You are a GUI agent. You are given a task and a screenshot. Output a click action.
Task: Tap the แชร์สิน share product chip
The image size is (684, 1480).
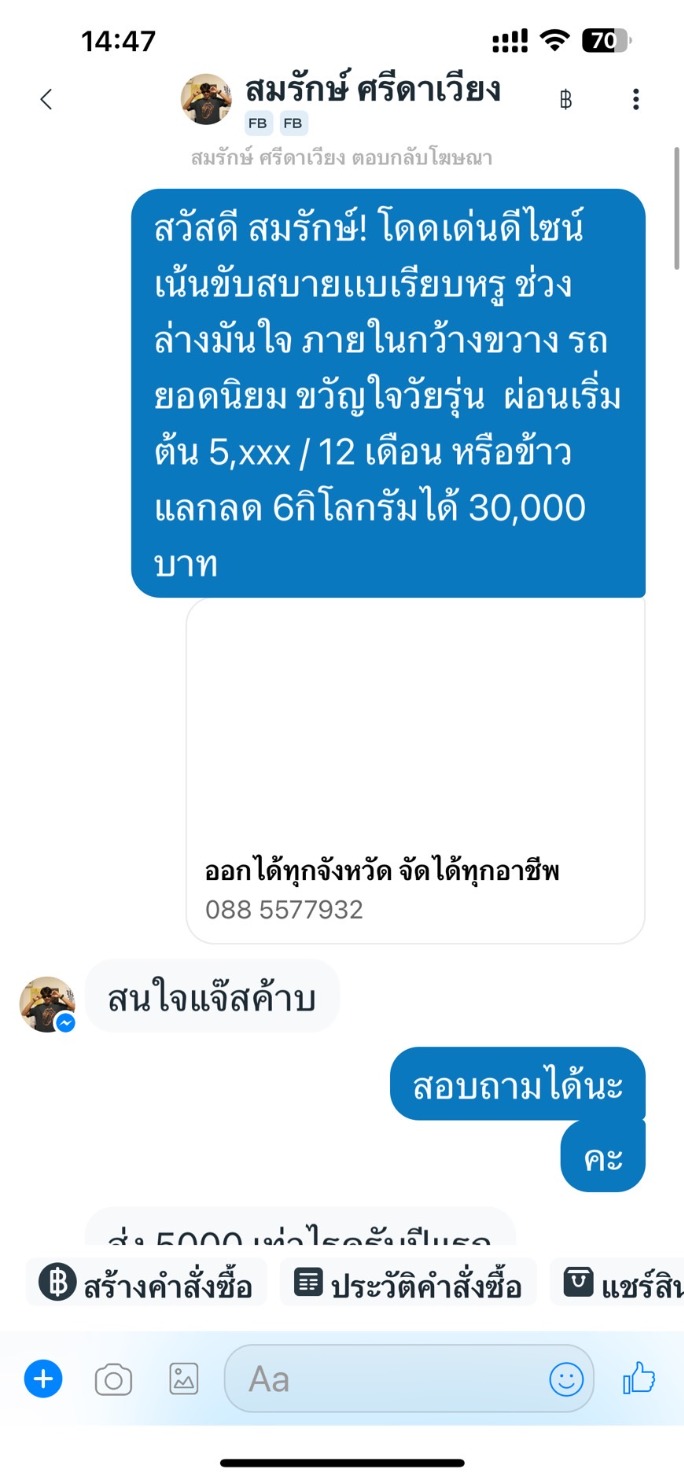(618, 1283)
